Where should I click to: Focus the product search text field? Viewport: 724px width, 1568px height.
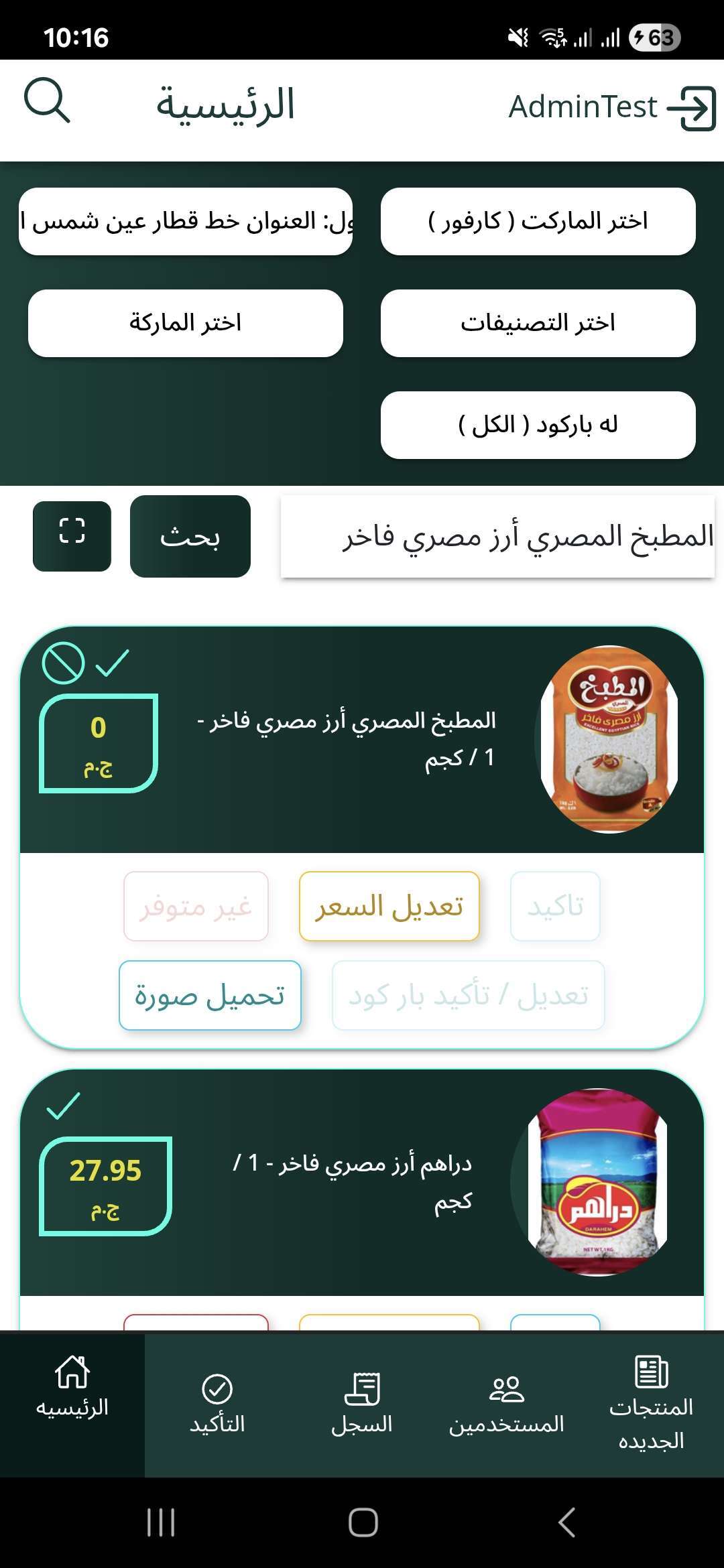pos(497,536)
